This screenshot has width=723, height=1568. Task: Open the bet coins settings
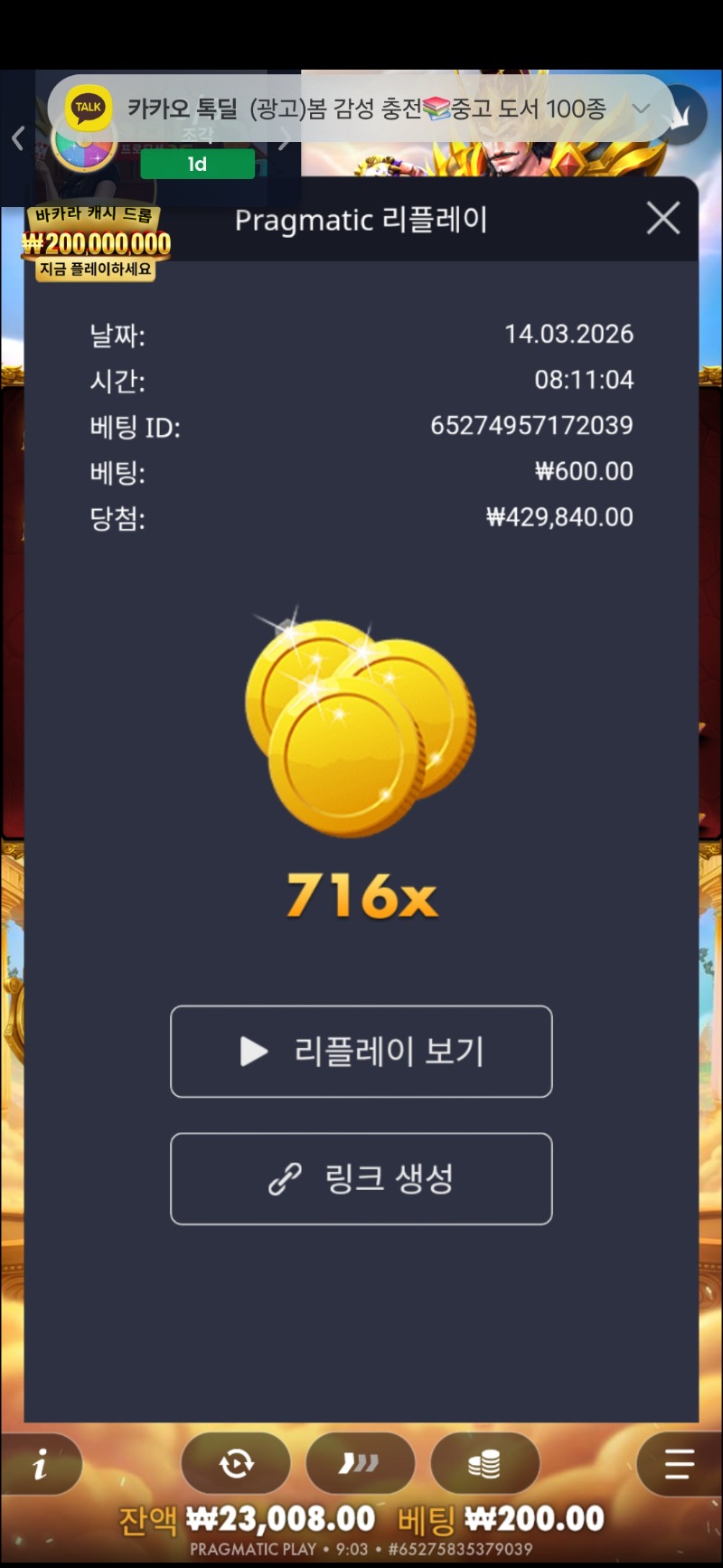tap(484, 1463)
